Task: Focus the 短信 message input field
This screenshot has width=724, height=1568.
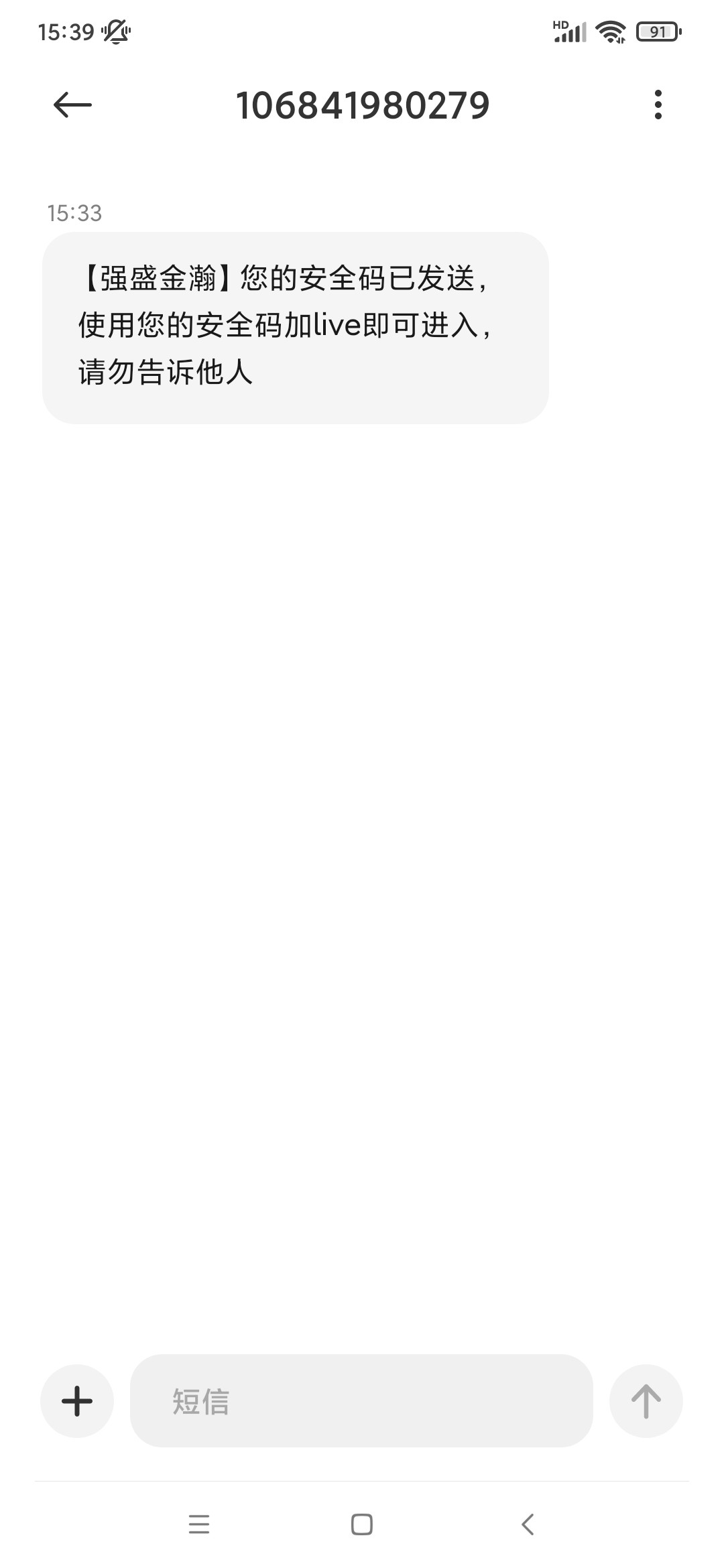Action: point(361,1401)
